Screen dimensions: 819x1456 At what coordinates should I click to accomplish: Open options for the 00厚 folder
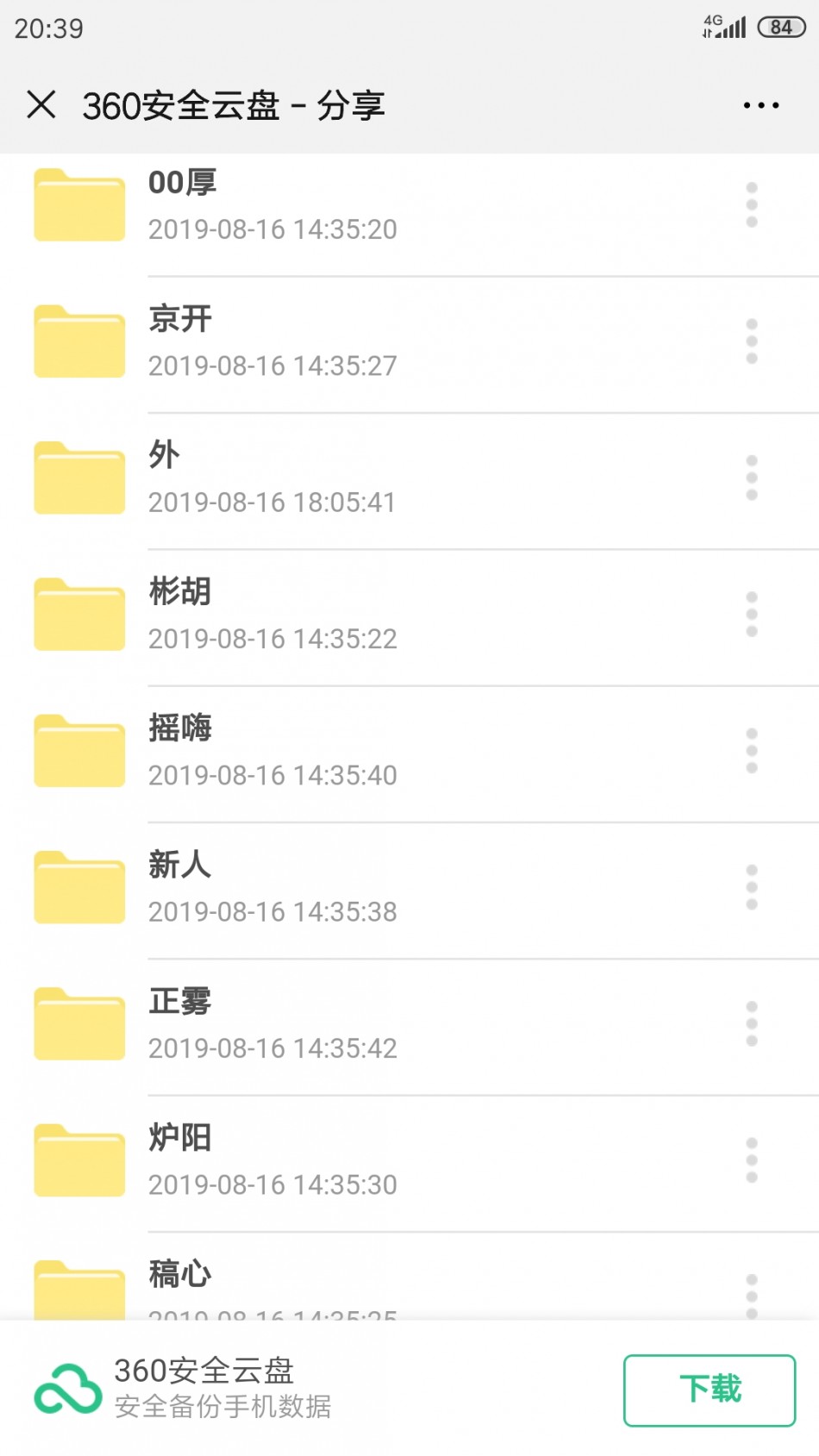(x=752, y=205)
